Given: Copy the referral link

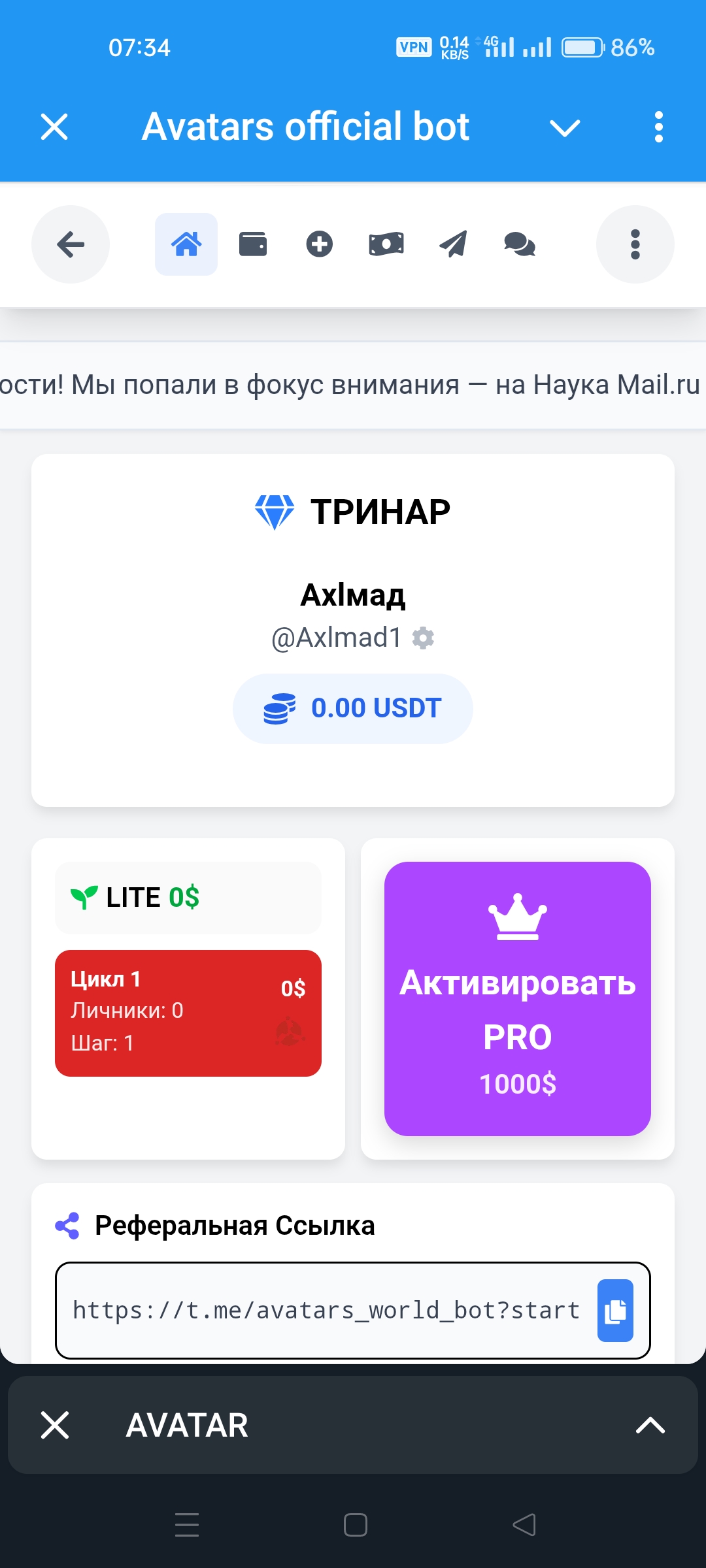Looking at the screenshot, I should pyautogui.click(x=615, y=1311).
